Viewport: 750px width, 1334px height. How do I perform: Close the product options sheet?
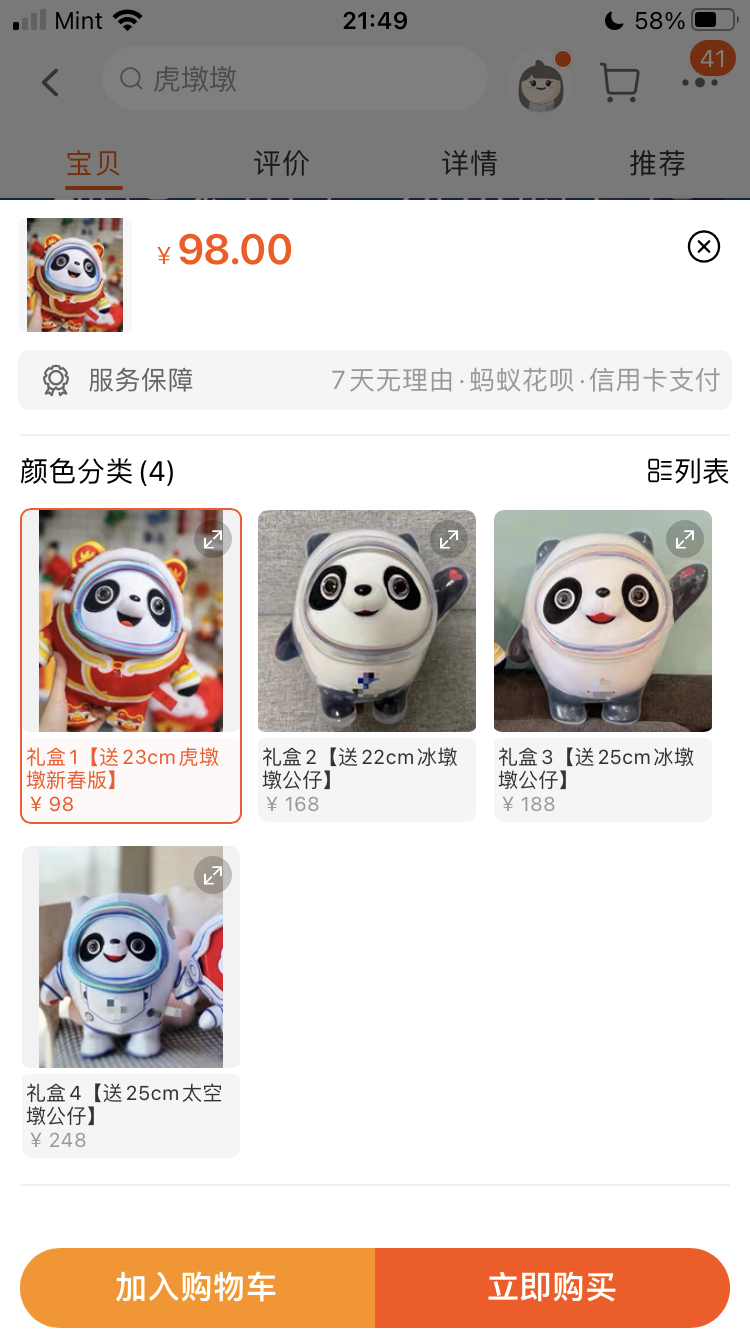pyautogui.click(x=704, y=246)
